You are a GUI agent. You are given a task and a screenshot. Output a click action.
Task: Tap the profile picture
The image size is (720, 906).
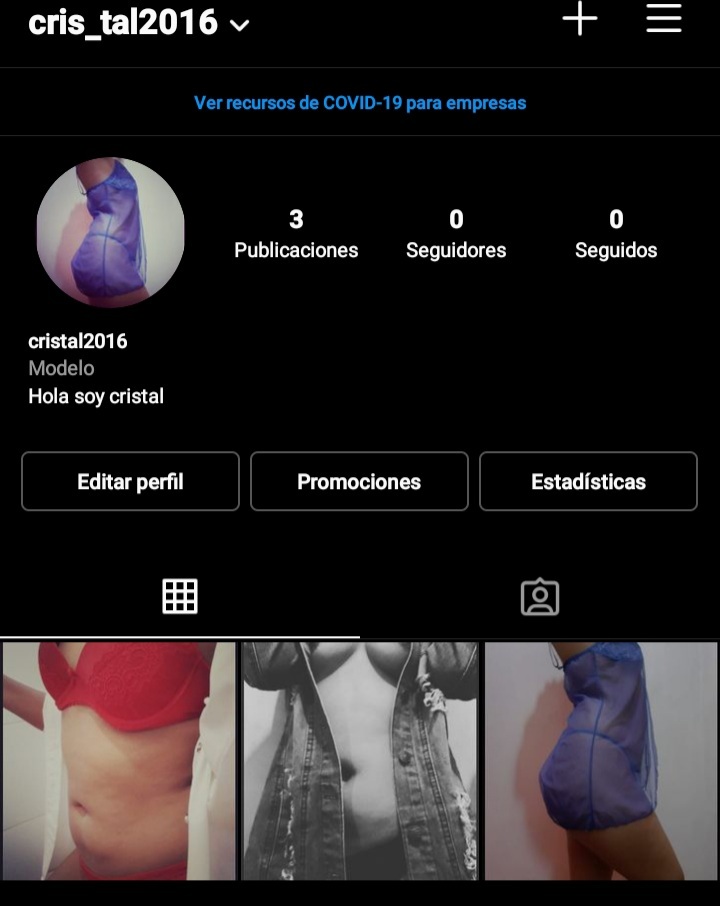(111, 232)
